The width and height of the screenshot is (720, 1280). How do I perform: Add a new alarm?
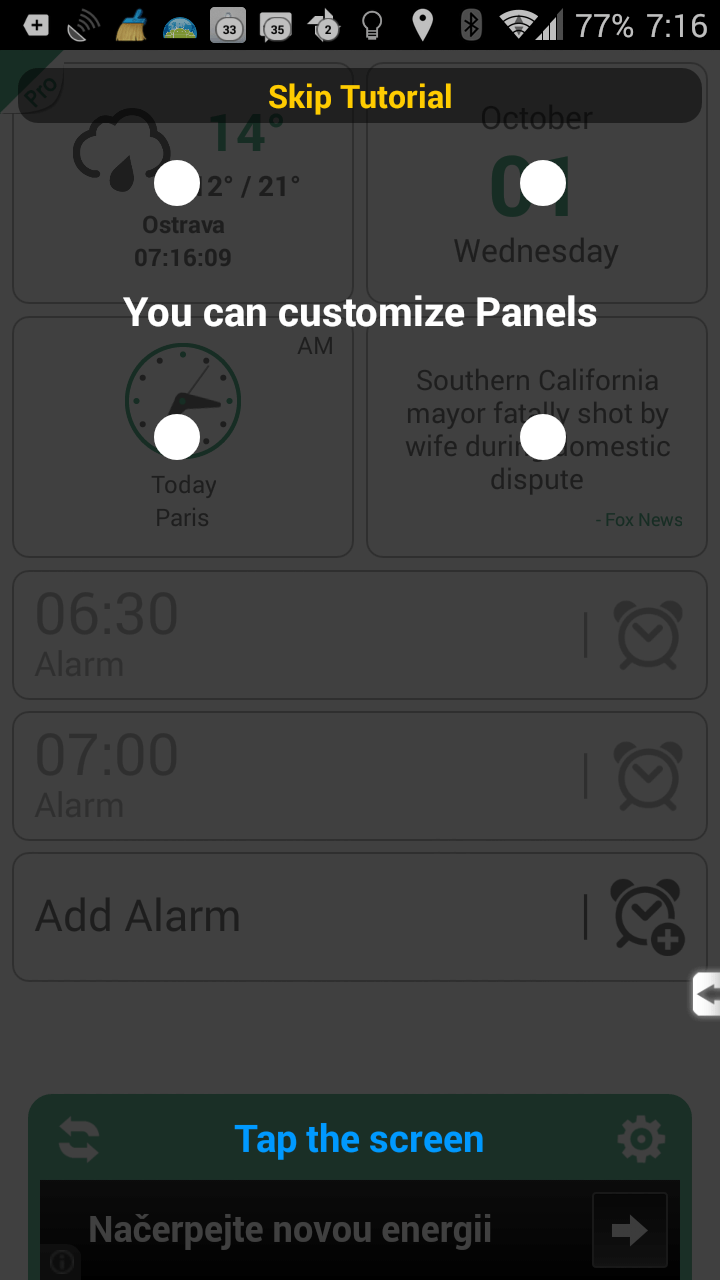click(360, 917)
